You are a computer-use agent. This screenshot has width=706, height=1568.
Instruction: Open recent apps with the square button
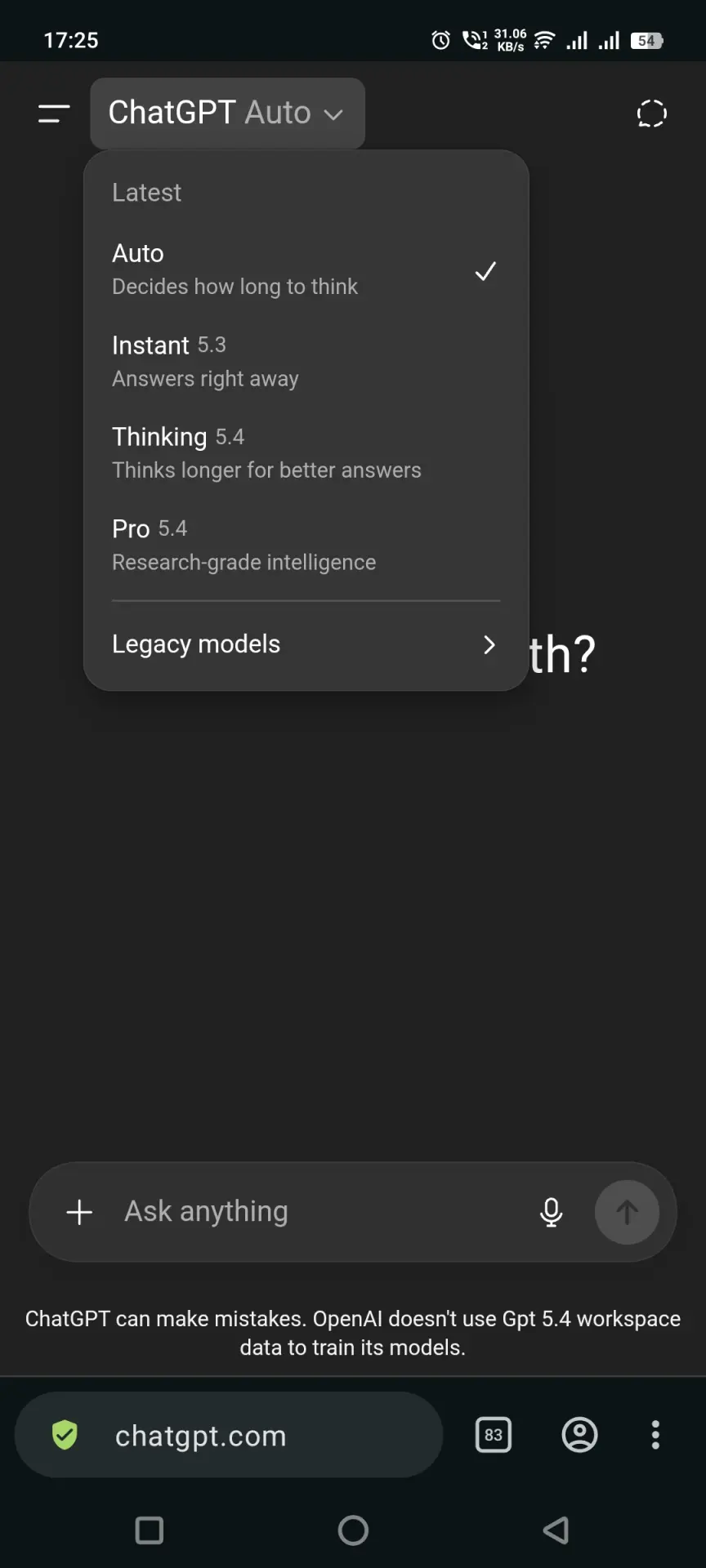point(150,1530)
